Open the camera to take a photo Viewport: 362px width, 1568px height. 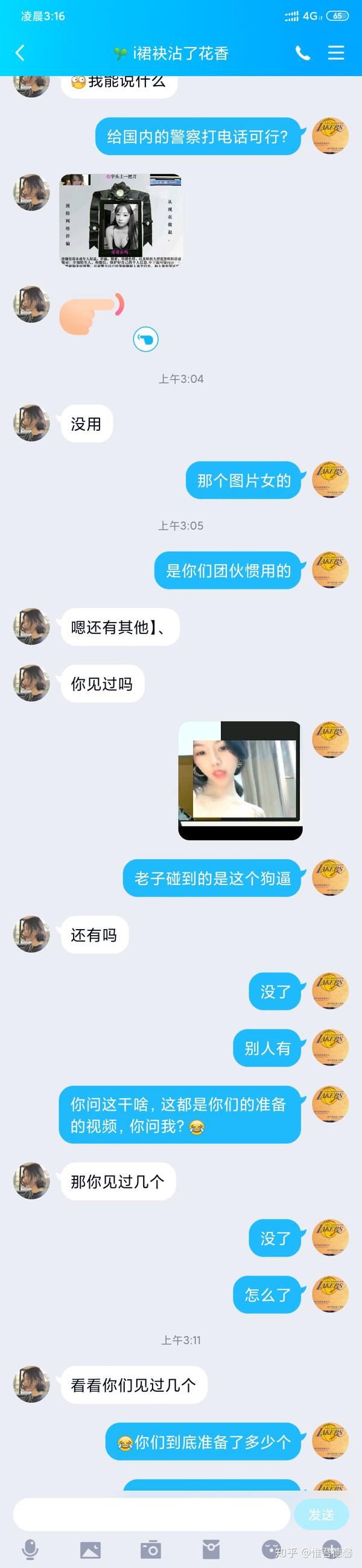[150, 1549]
